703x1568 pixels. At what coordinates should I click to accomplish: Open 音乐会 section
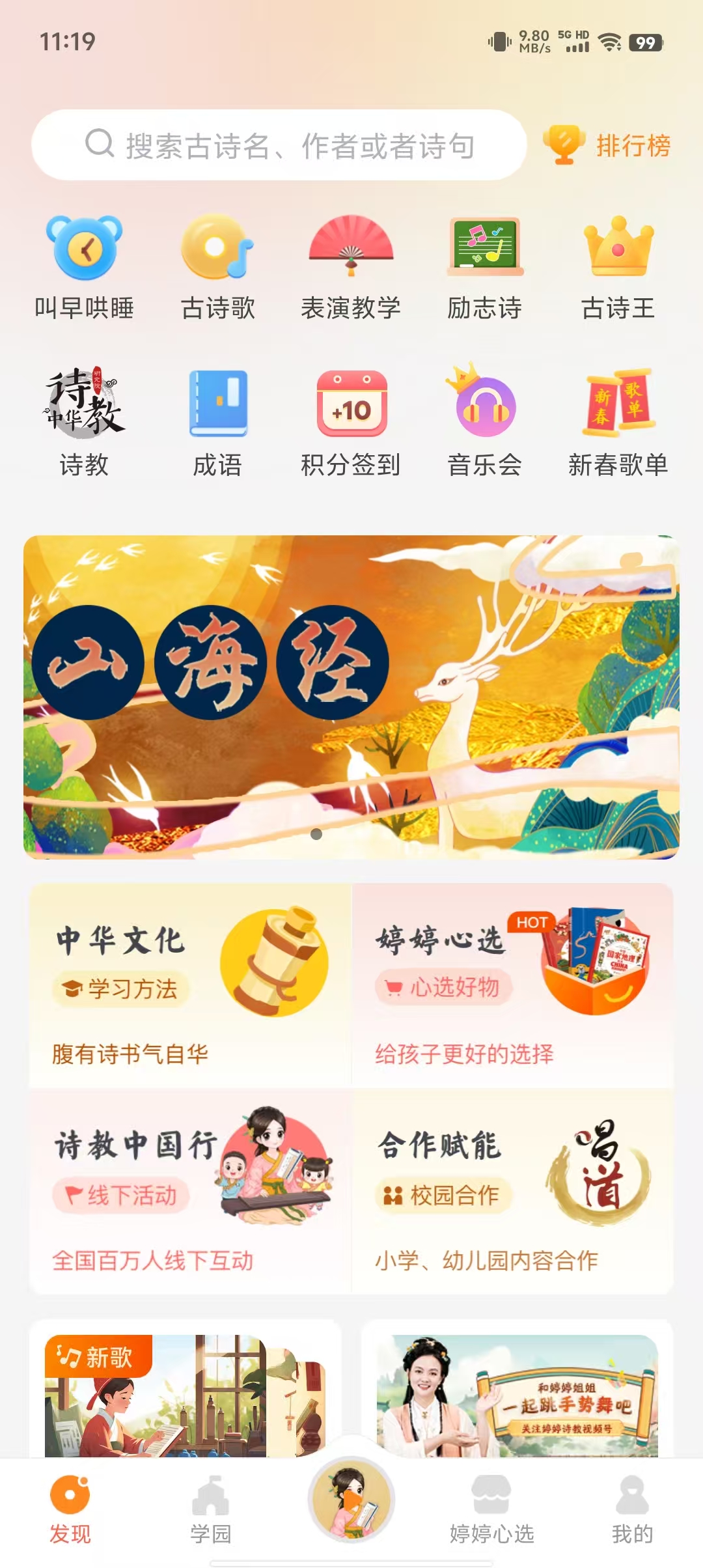point(485,423)
